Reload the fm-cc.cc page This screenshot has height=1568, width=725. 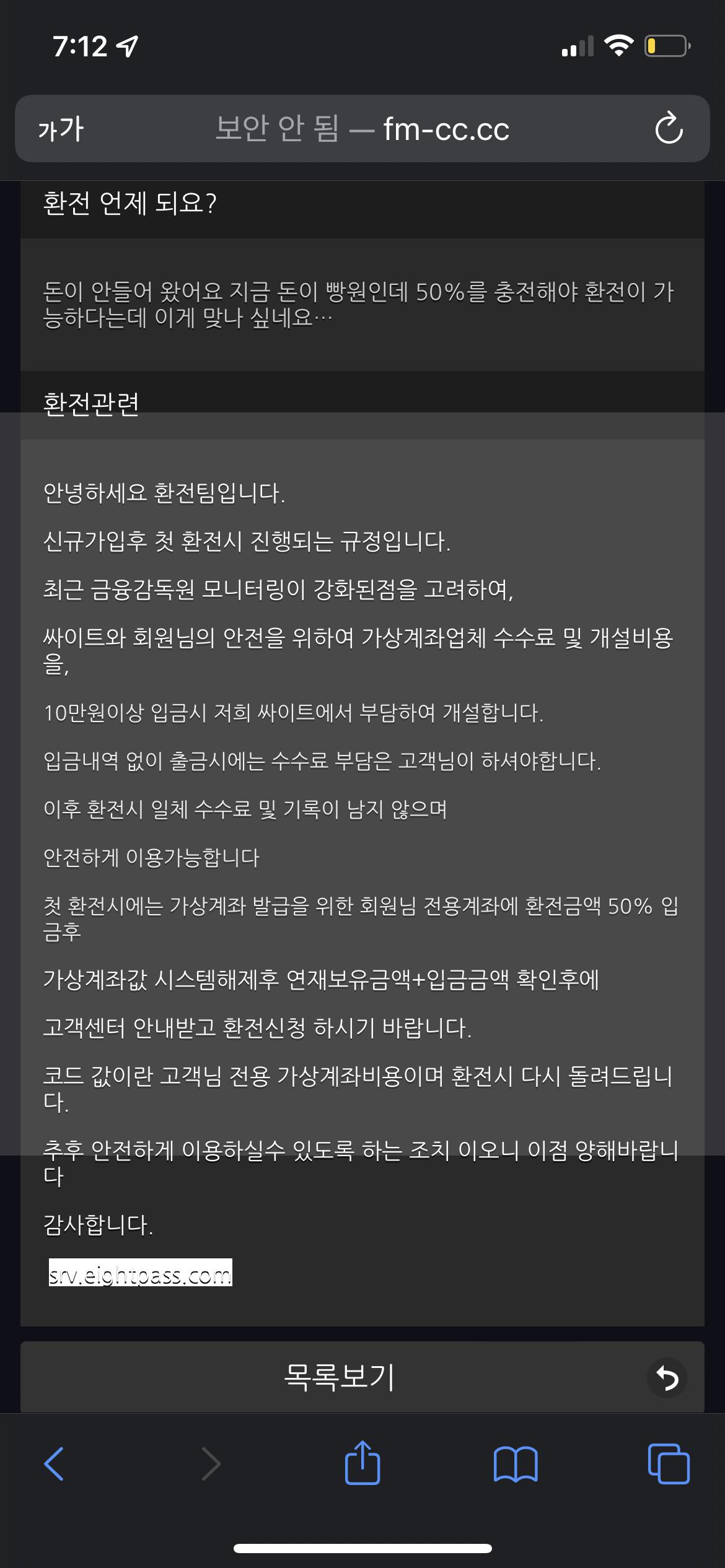pyautogui.click(x=669, y=129)
